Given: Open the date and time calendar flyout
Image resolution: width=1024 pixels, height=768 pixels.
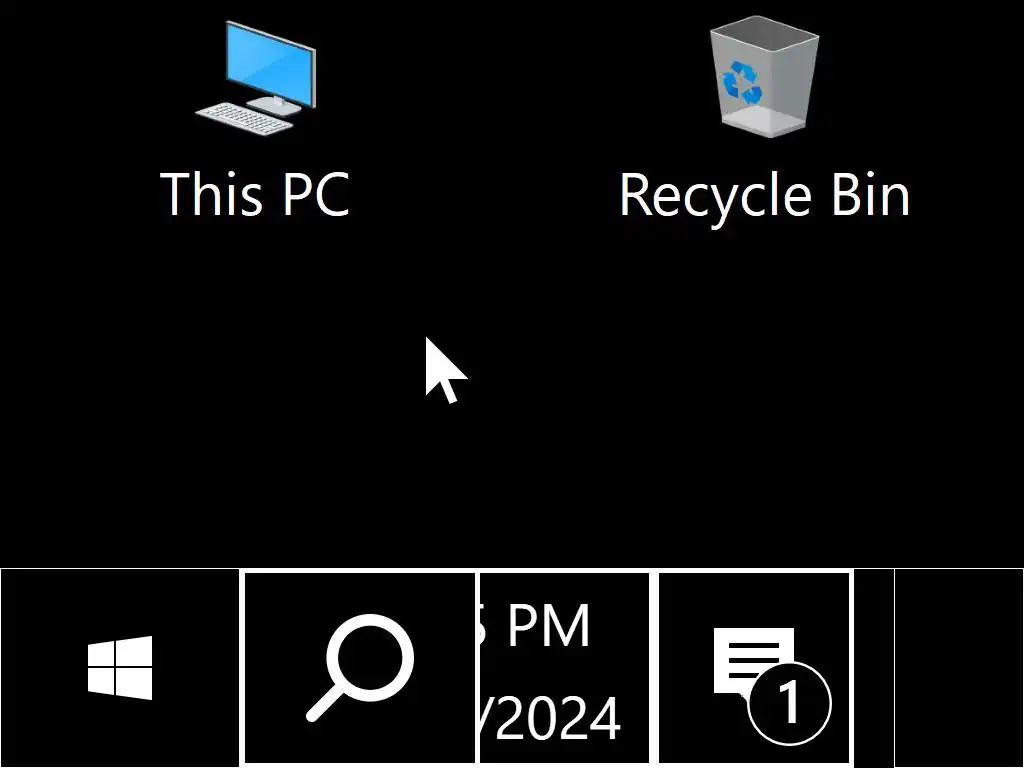Looking at the screenshot, I should tap(565, 670).
